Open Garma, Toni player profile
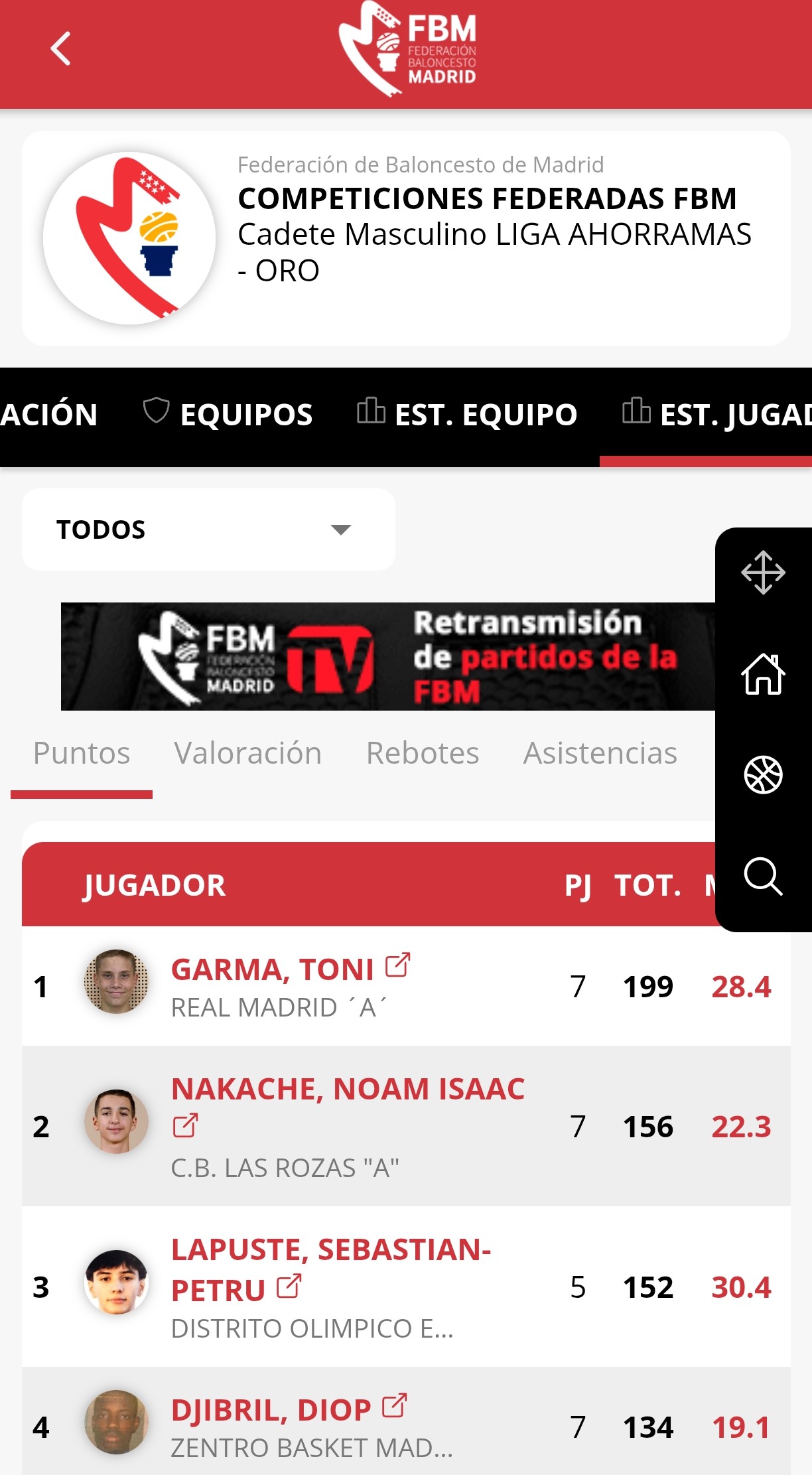 tap(273, 969)
